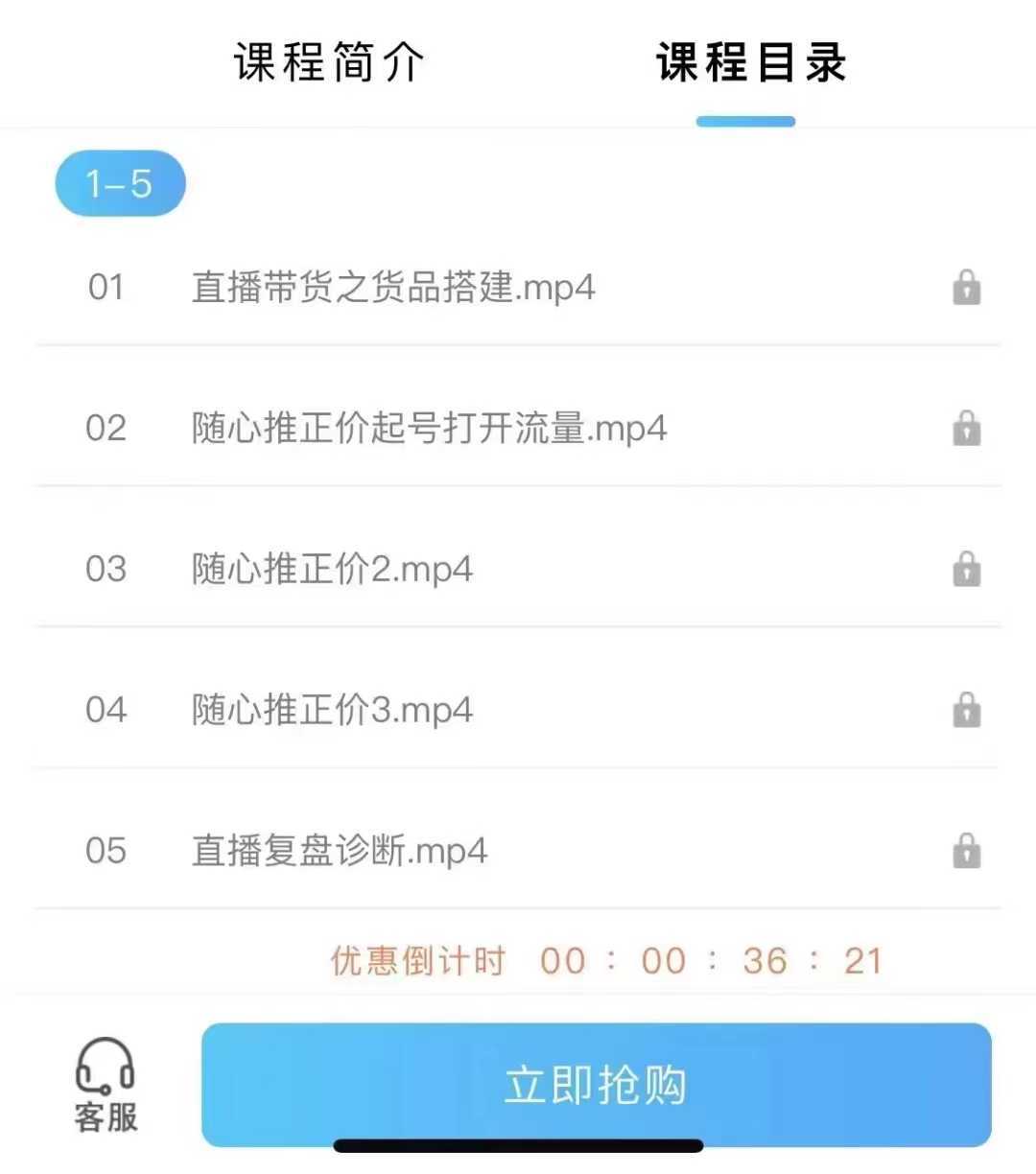1036x1174 pixels.
Task: Click the 客服 customer service label
Action: (x=106, y=1118)
